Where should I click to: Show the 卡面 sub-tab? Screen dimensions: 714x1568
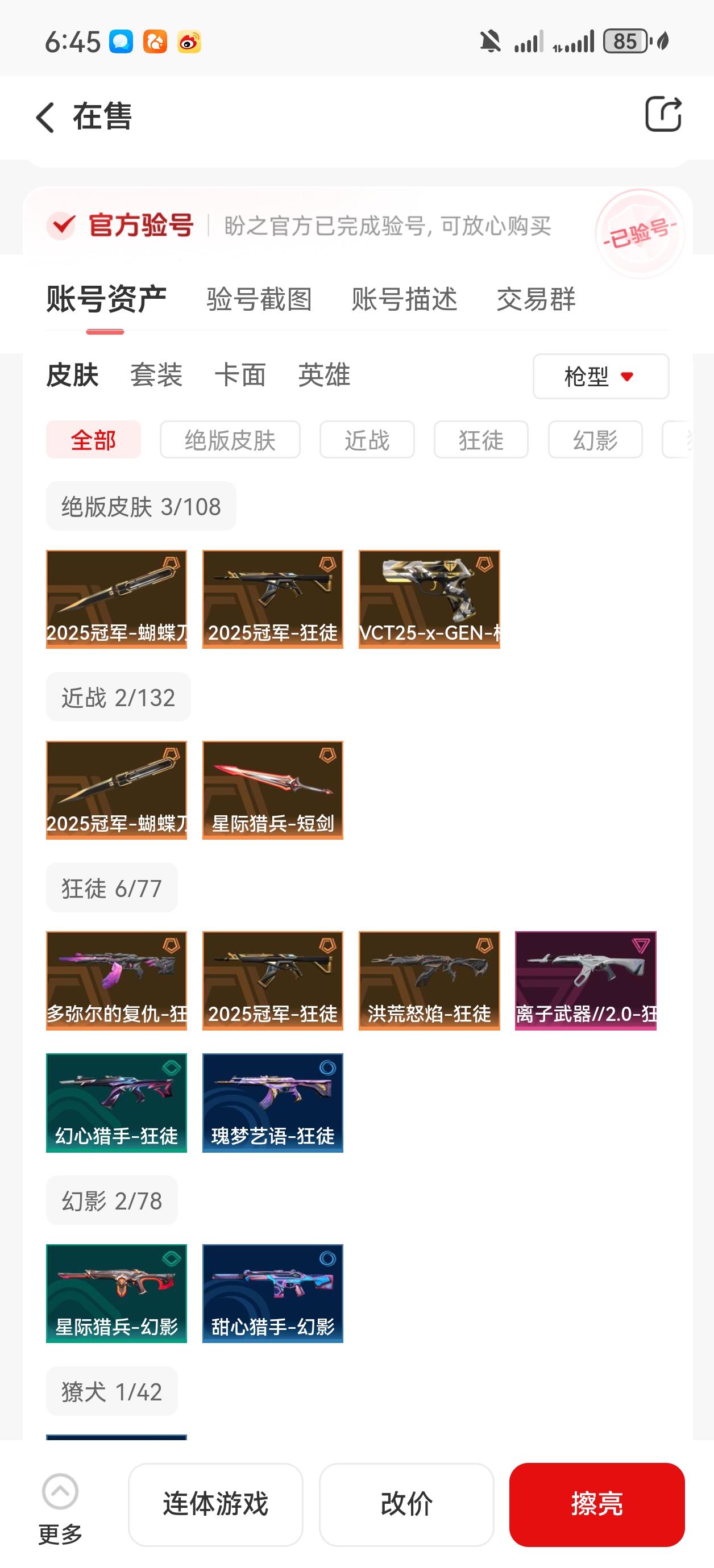pos(240,375)
